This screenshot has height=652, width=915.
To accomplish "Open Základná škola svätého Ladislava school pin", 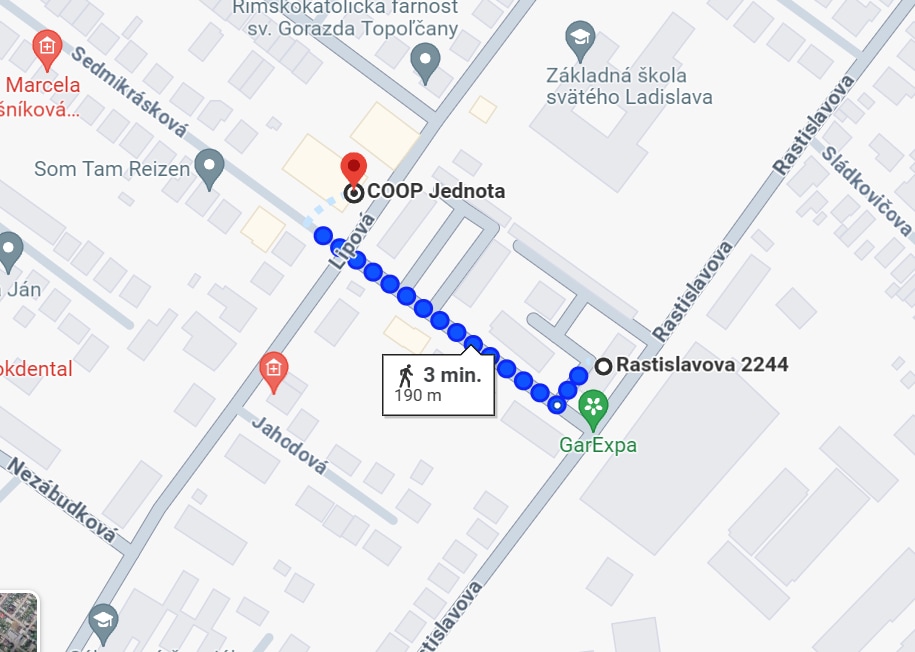I will pyautogui.click(x=579, y=40).
